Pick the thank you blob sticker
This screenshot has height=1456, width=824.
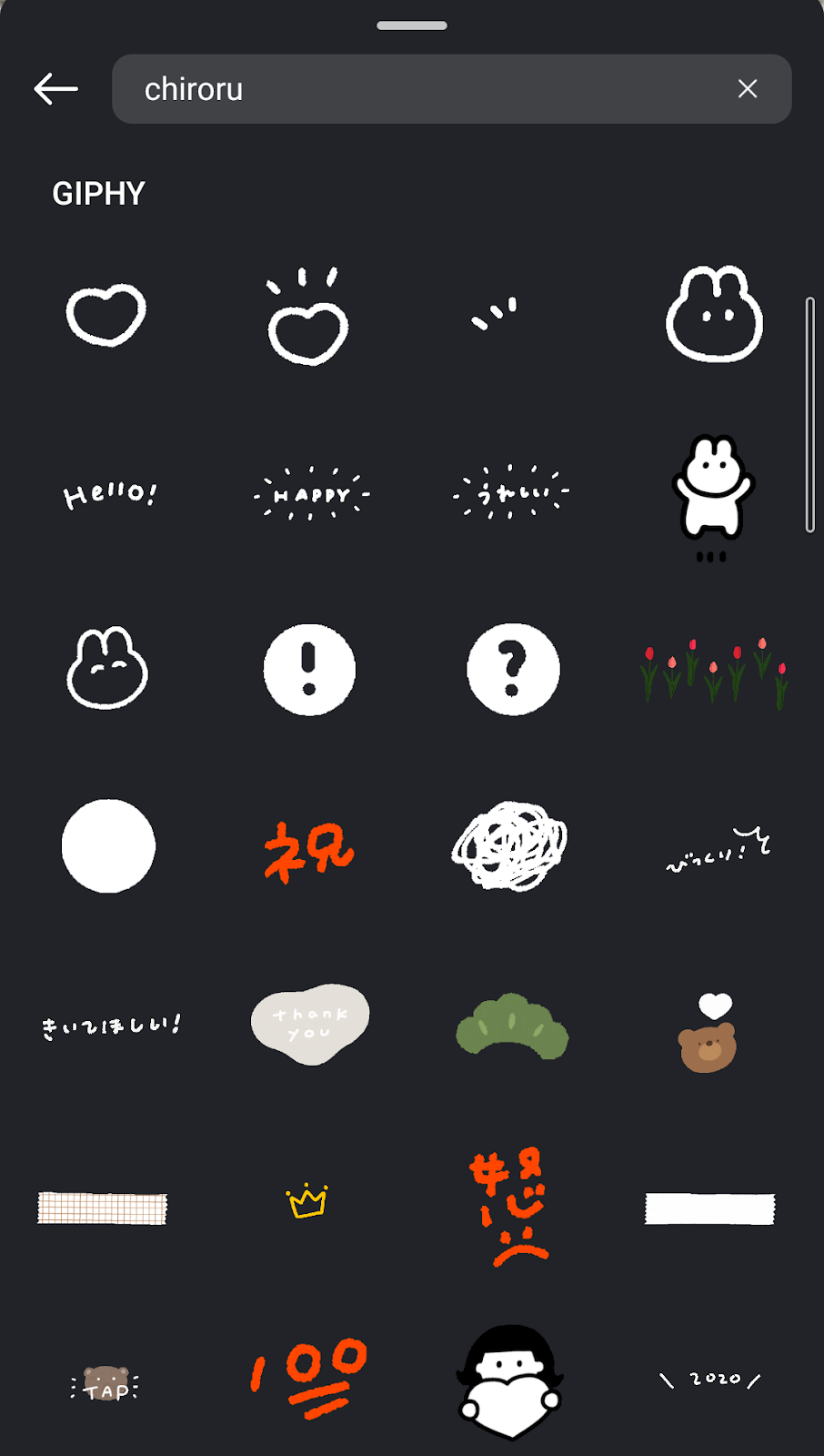coord(310,1024)
